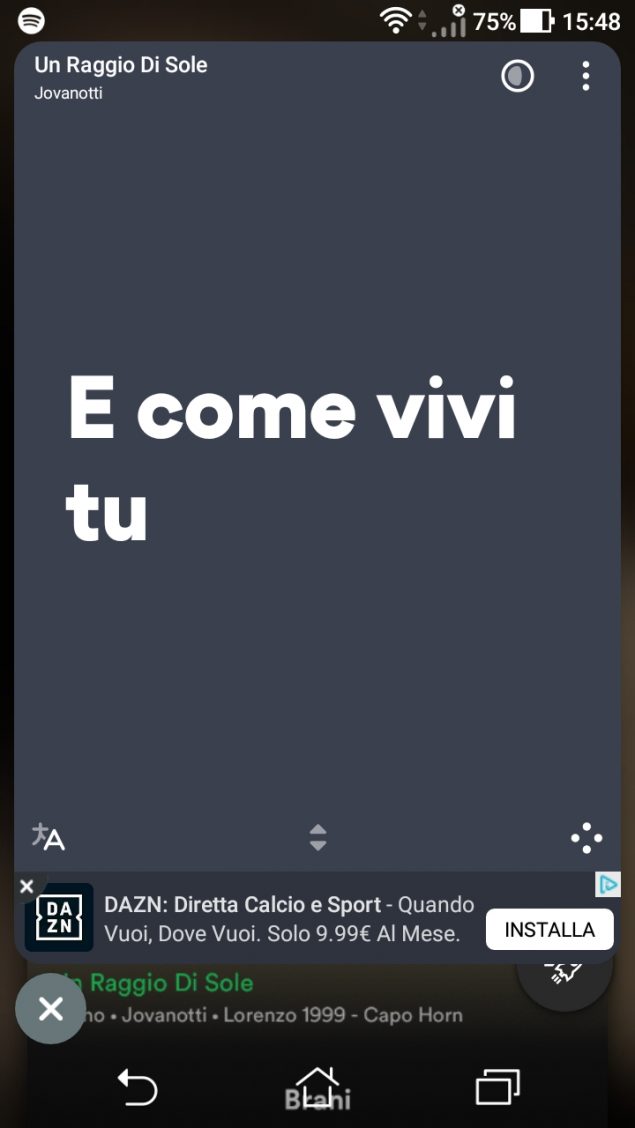This screenshot has height=1128, width=635.
Task: Close the floating lyrics window
Action: pyautogui.click(x=50, y=1008)
